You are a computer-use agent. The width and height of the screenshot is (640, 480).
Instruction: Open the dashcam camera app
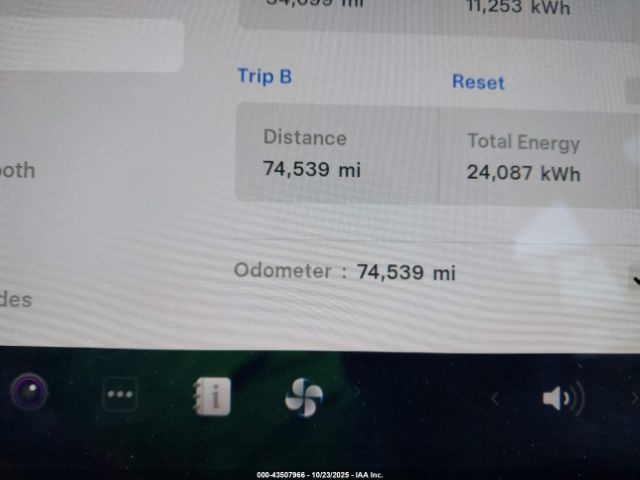29,391
